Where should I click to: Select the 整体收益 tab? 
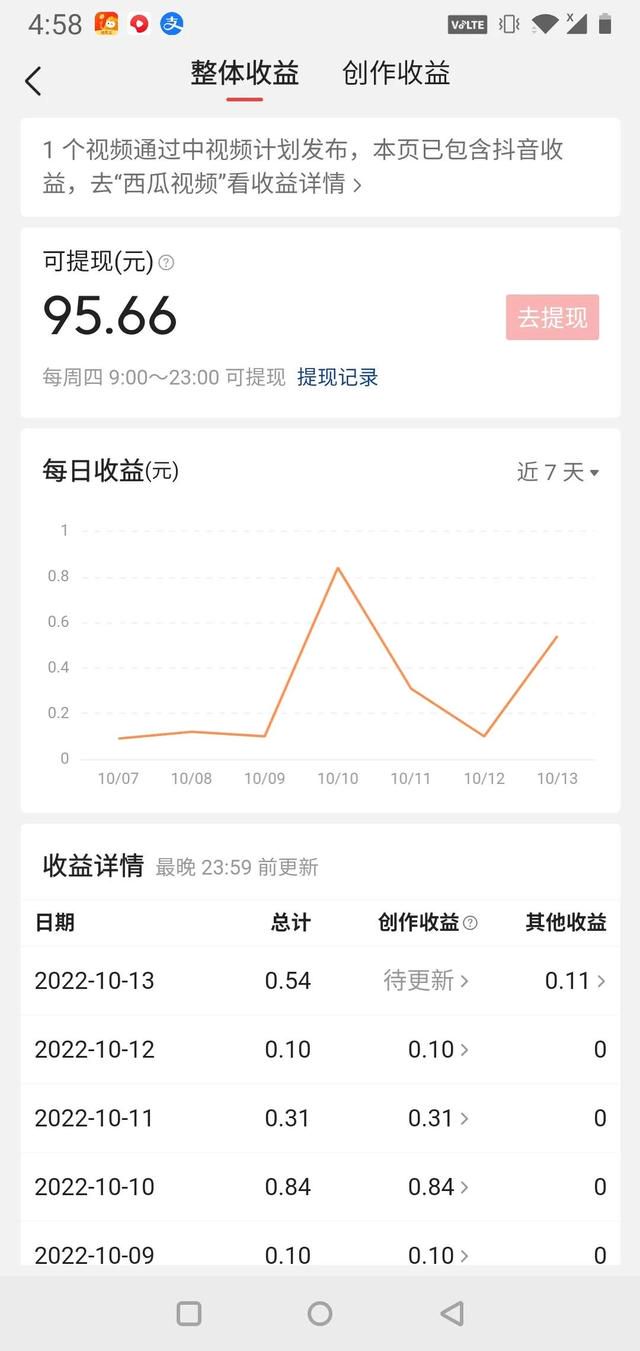pyautogui.click(x=245, y=73)
